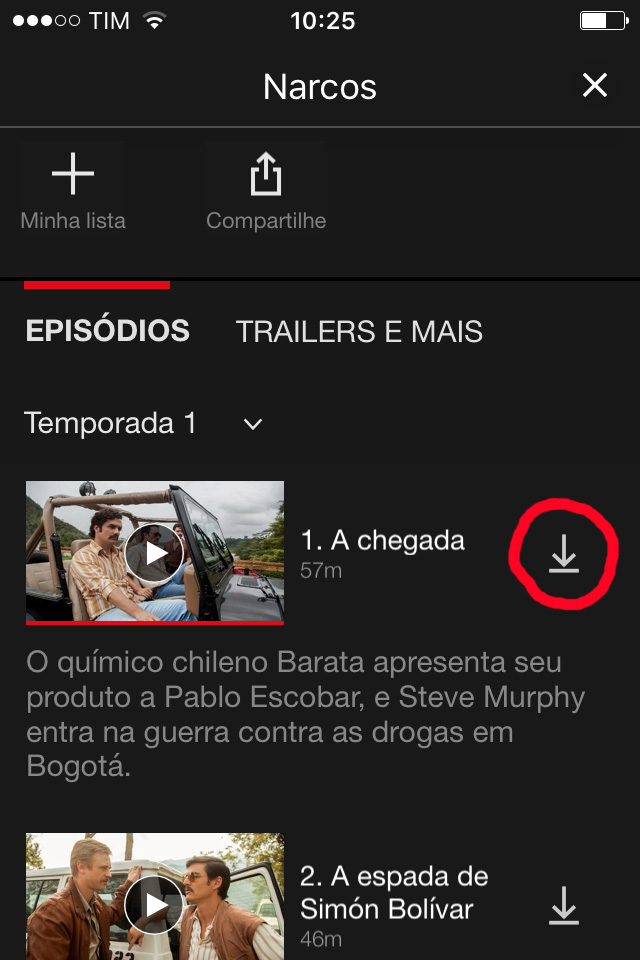Close the Narcos details screen

595,86
